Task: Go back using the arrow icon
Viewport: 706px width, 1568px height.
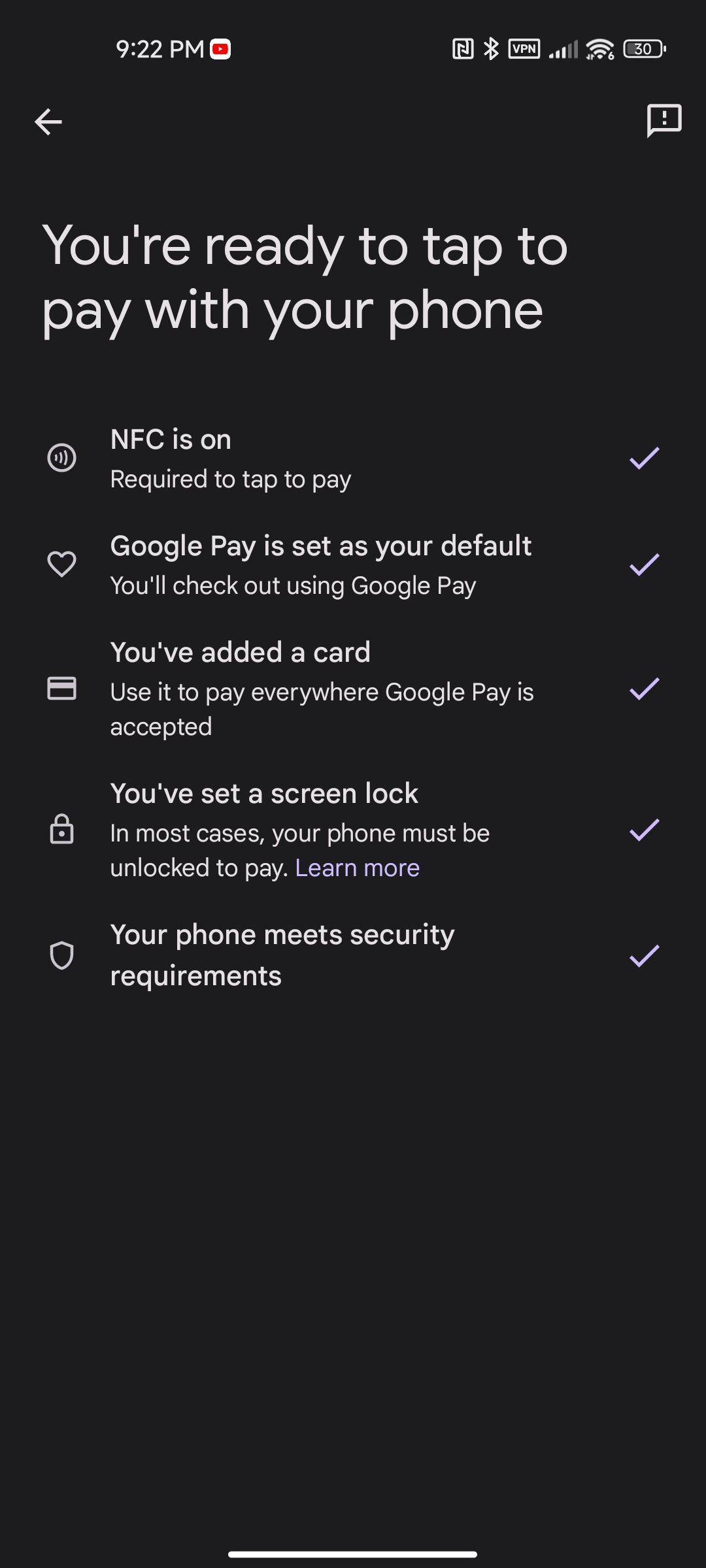Action: 48,122
